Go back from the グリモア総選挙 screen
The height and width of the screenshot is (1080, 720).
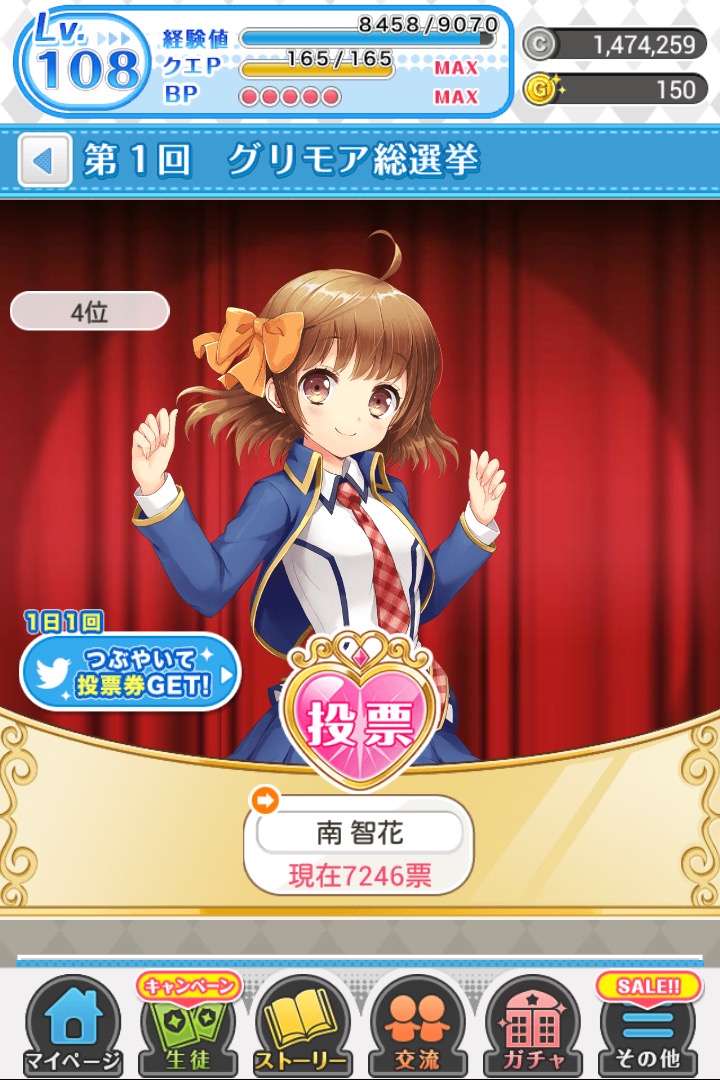(45, 161)
